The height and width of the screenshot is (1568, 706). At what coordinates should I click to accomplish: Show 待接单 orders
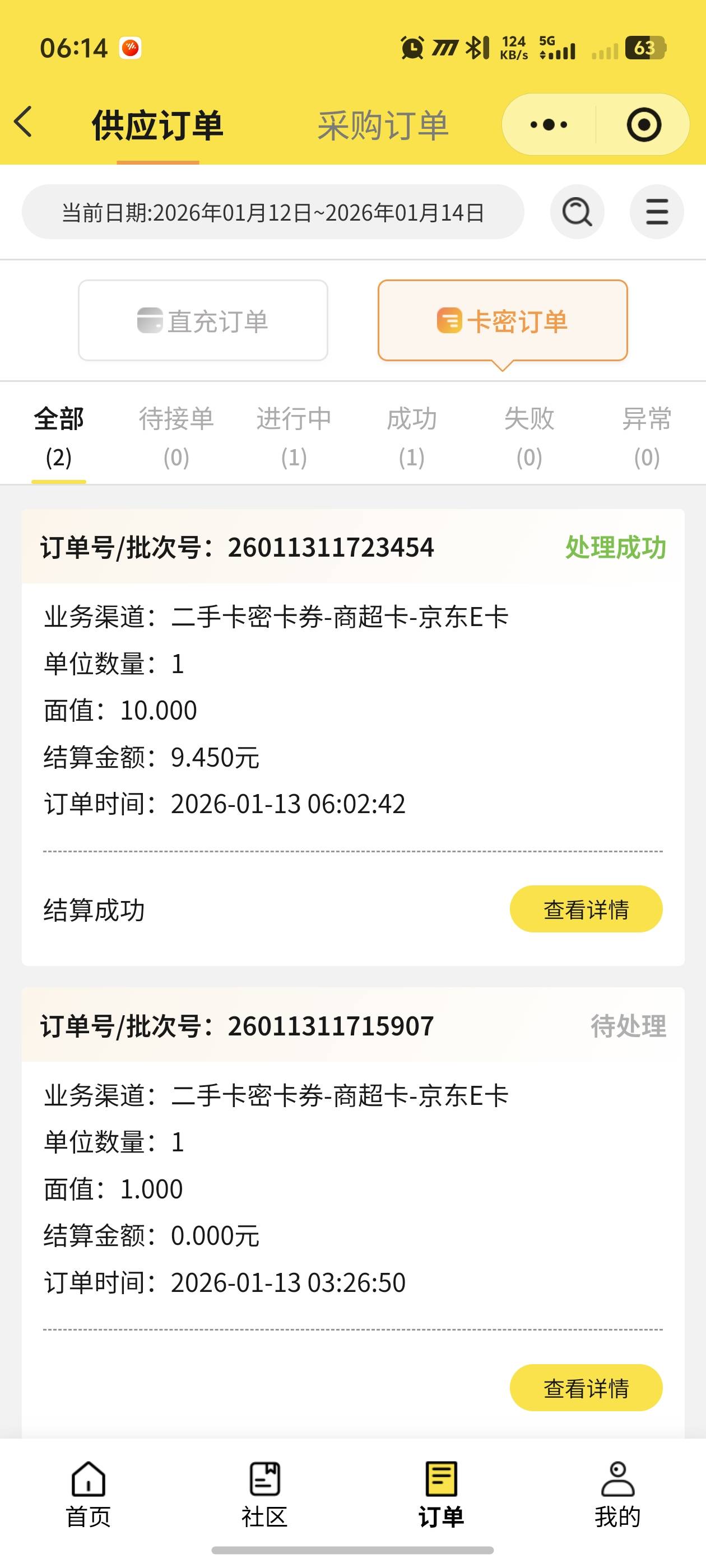tap(176, 437)
